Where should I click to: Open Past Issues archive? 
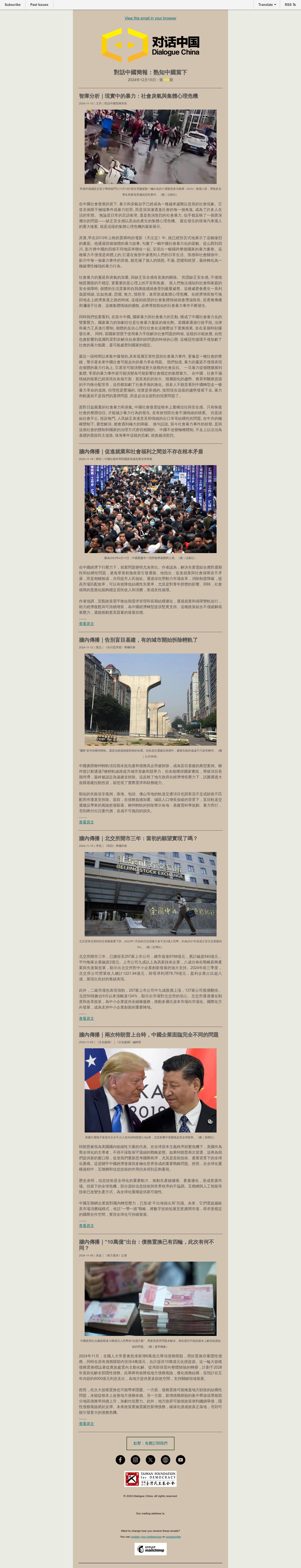pyautogui.click(x=39, y=4)
